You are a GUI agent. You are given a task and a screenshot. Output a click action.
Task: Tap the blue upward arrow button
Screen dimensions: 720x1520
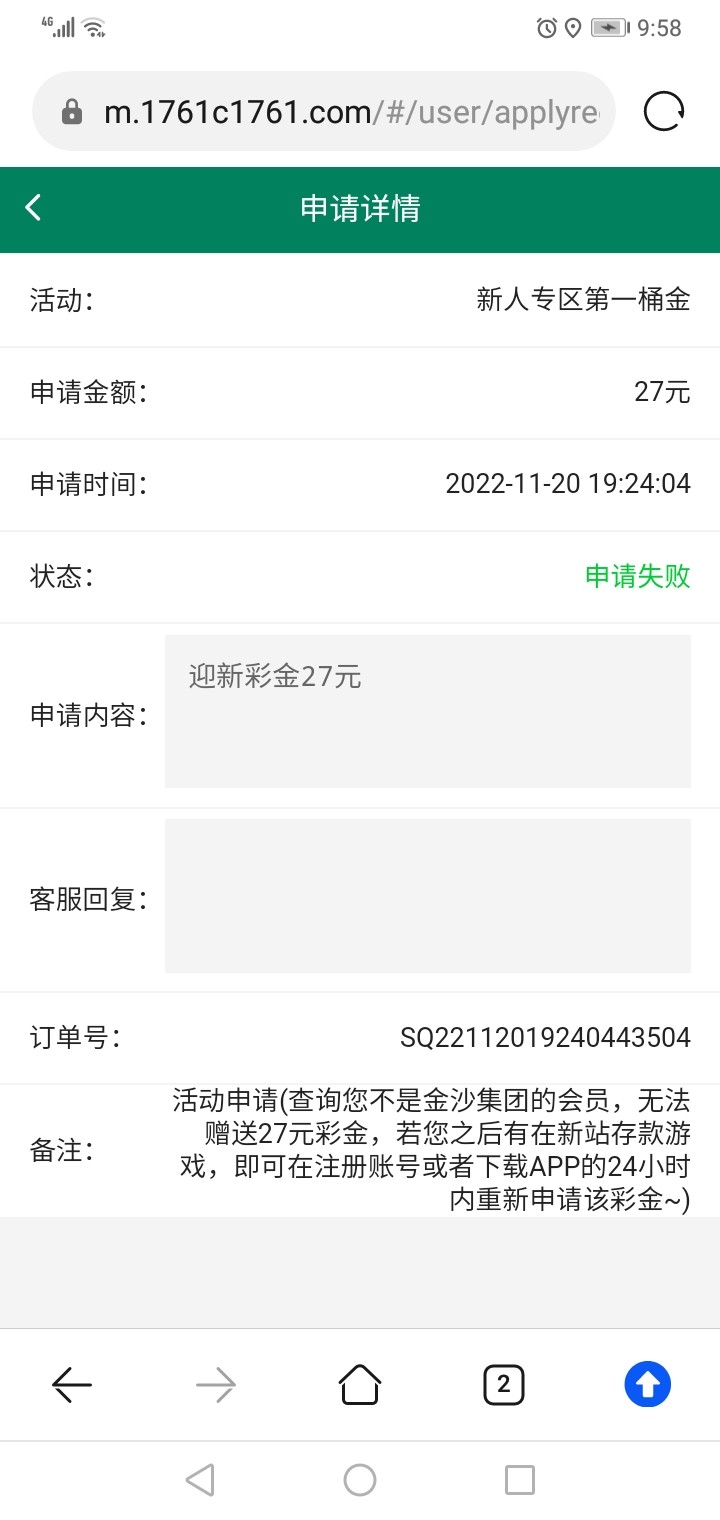tap(648, 1385)
